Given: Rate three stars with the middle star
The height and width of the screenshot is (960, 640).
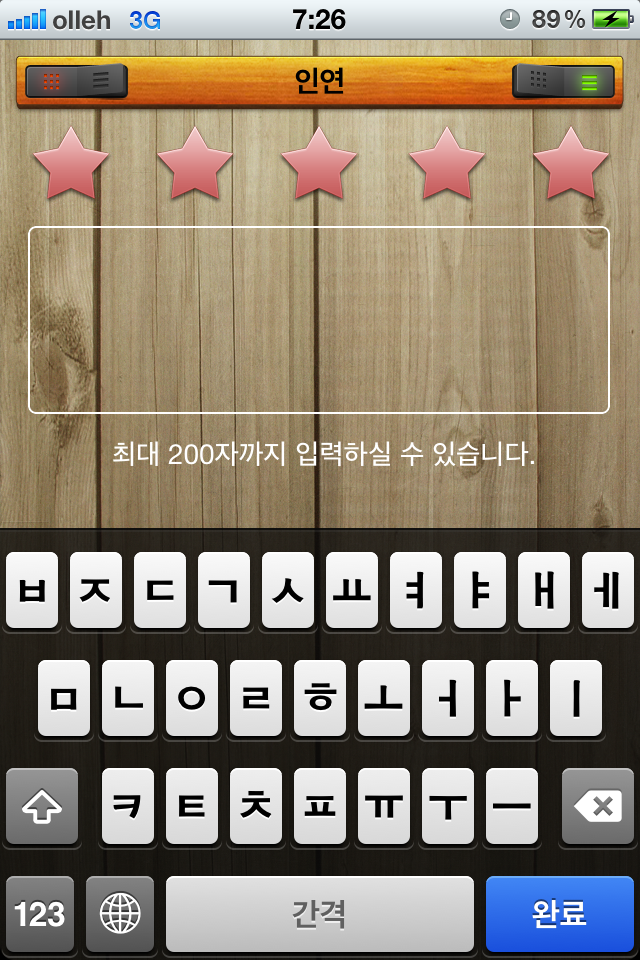Looking at the screenshot, I should click(x=319, y=164).
